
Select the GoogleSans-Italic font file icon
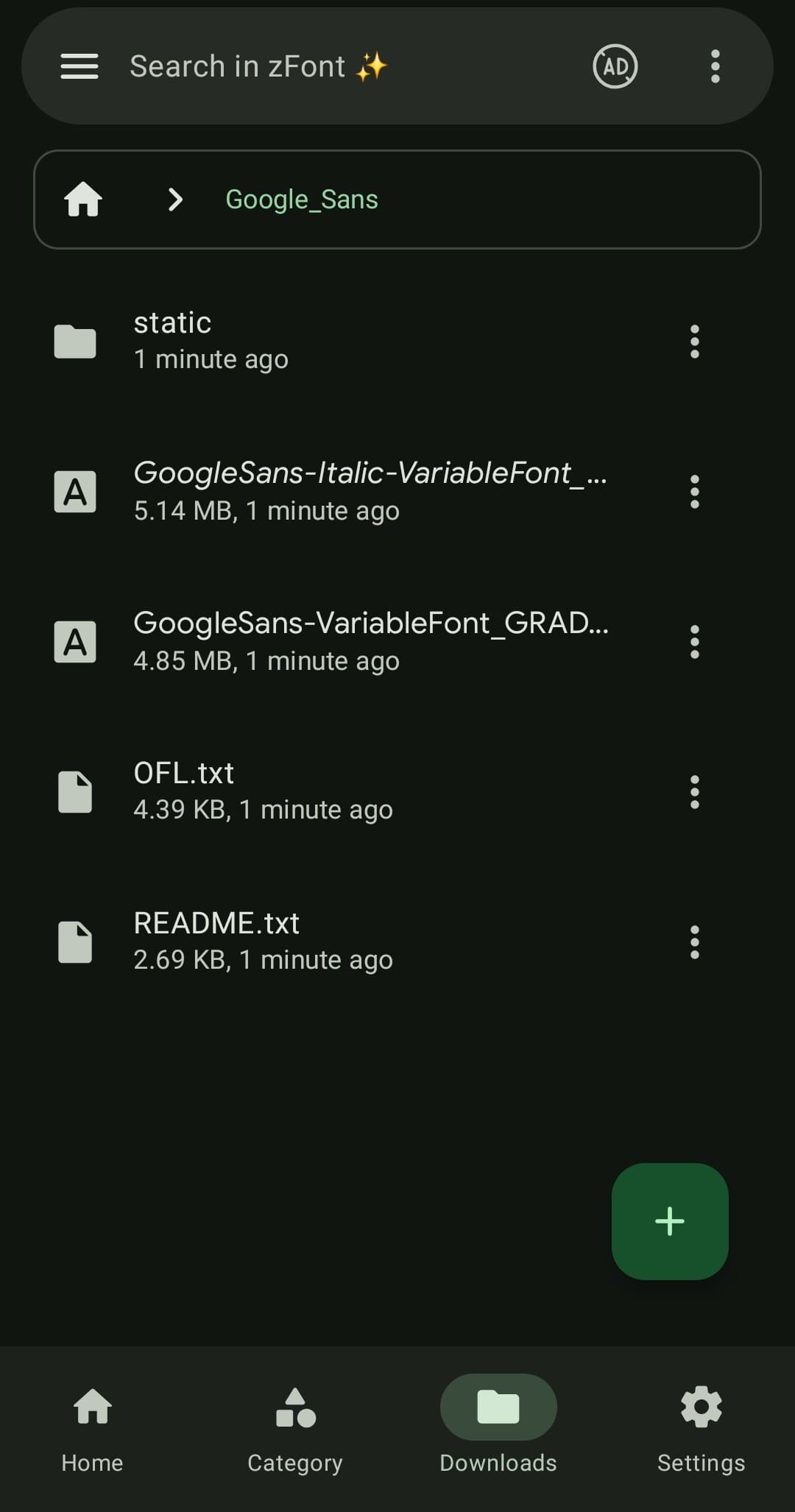point(74,491)
